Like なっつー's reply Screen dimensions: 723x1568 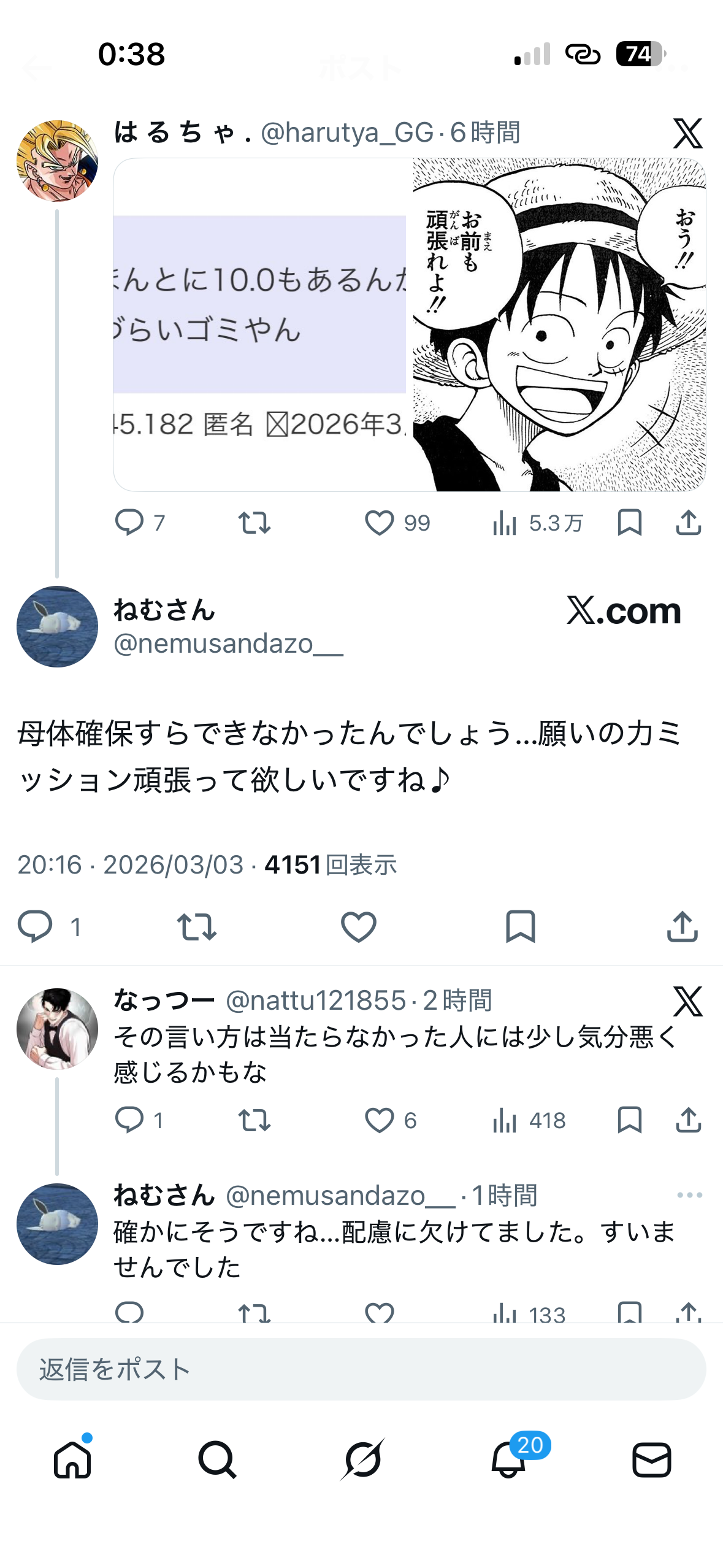(379, 1121)
